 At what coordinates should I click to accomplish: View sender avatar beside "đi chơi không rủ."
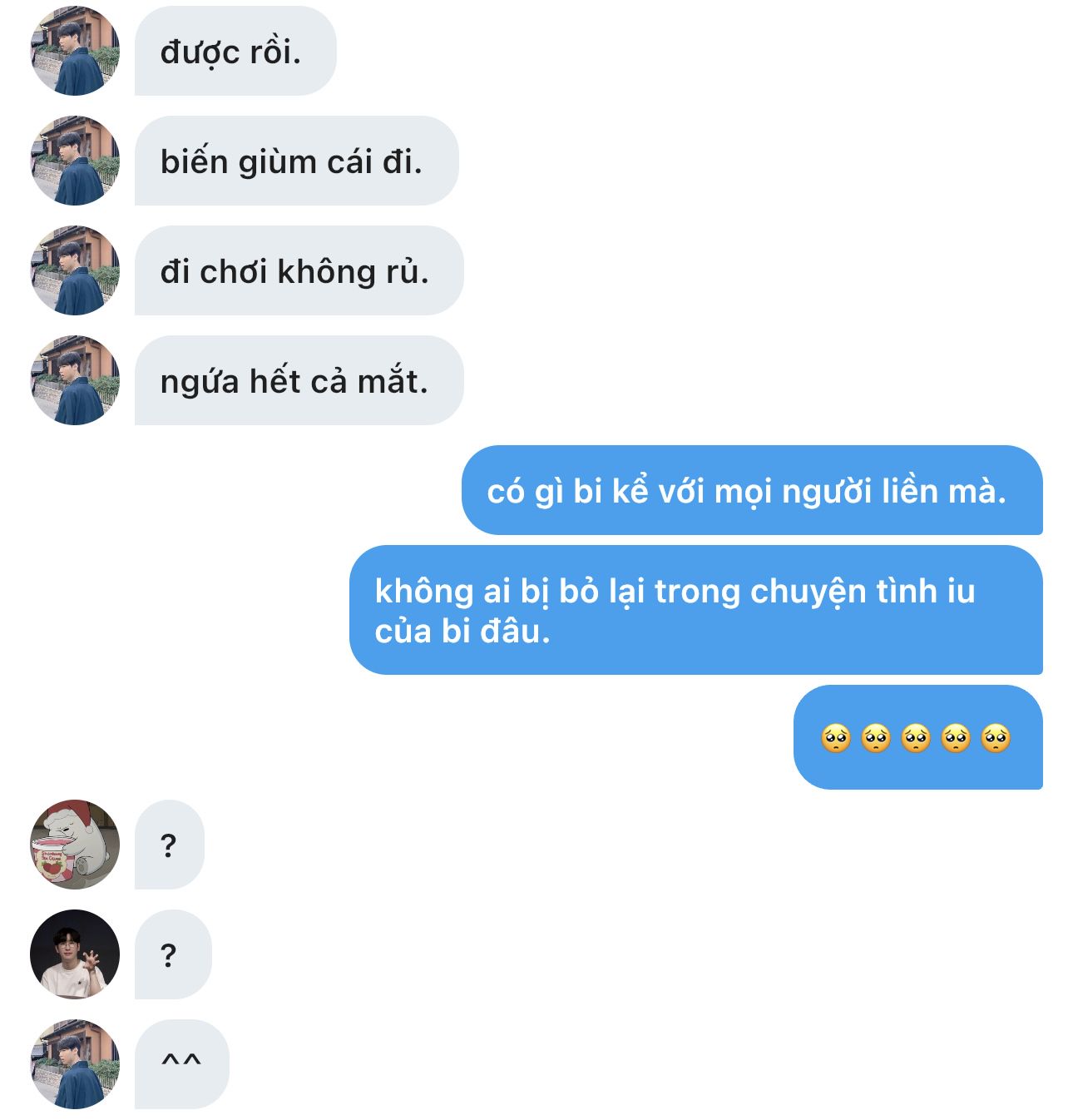(75, 270)
